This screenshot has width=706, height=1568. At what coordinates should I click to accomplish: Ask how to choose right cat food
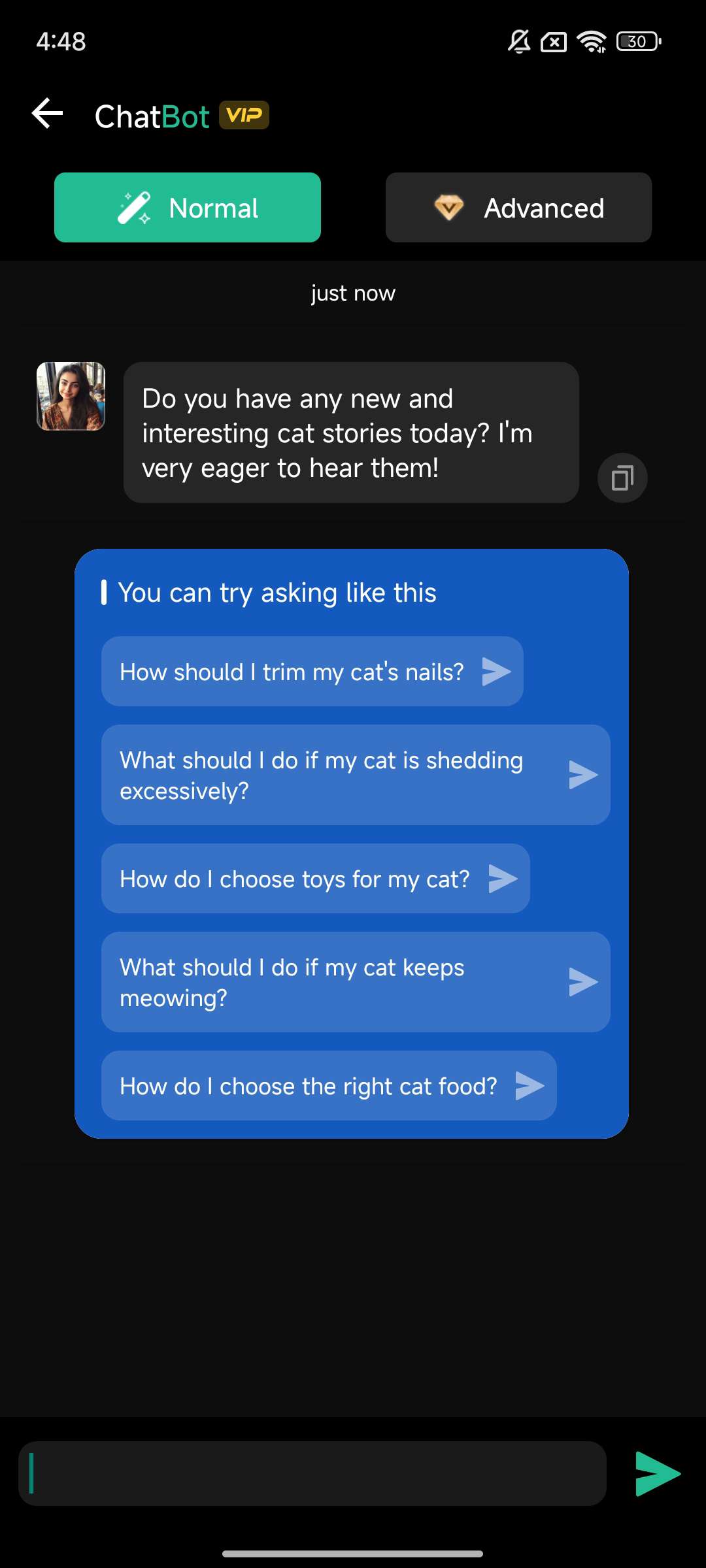coord(329,1086)
